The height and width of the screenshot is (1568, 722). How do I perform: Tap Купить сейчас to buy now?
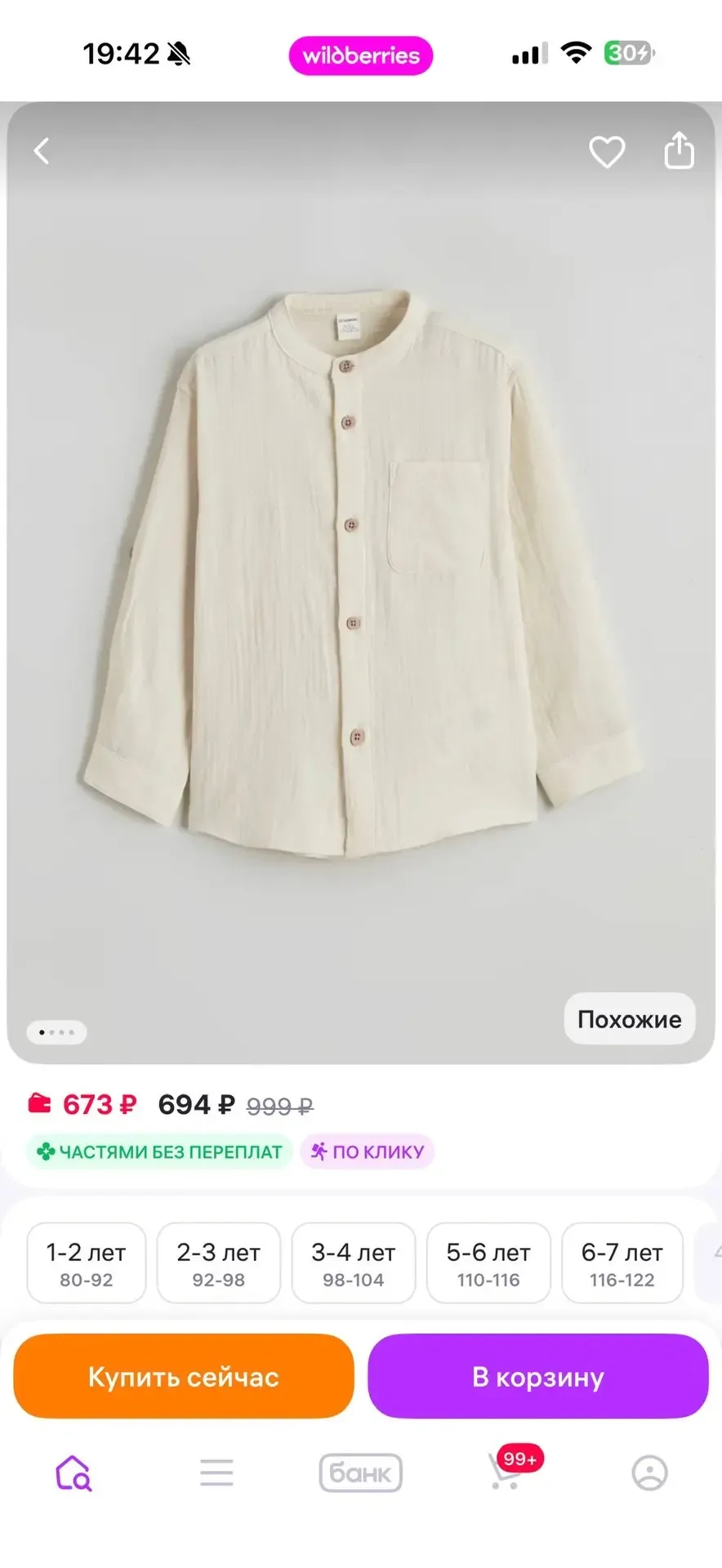[184, 1377]
